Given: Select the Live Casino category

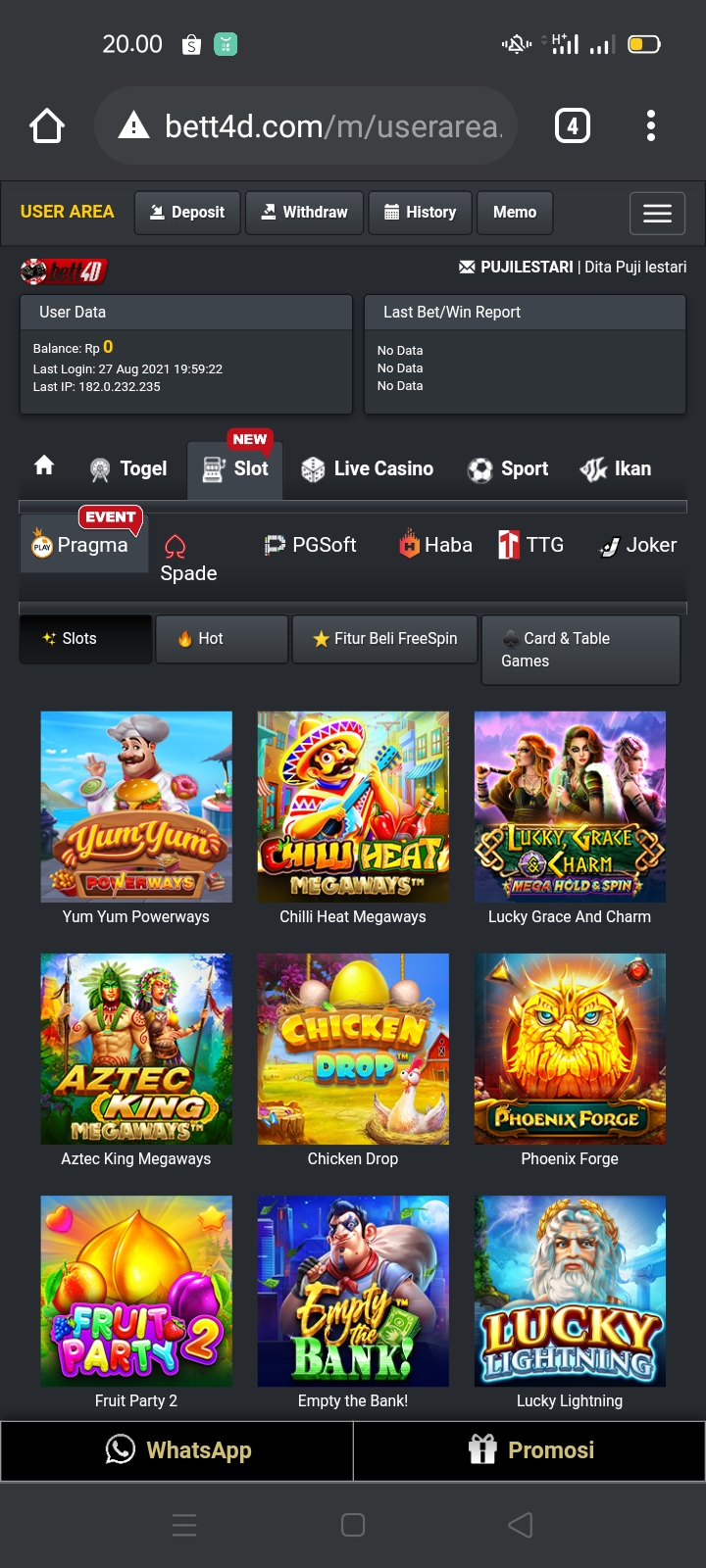Looking at the screenshot, I should (x=368, y=469).
